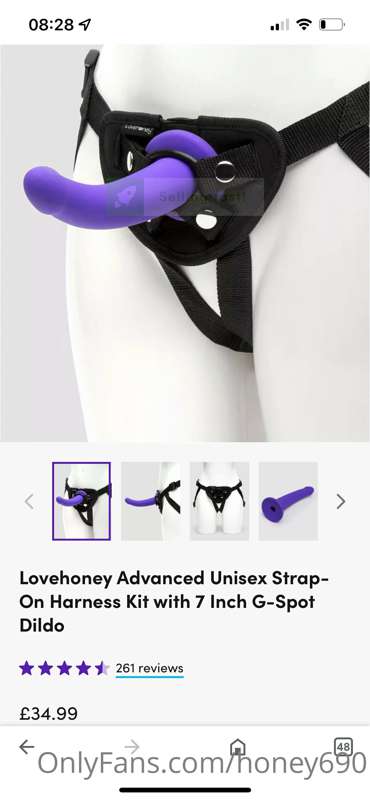Select the fourth thumbnail image
Image resolution: width=370 pixels, height=800 pixels.
pyautogui.click(x=288, y=501)
